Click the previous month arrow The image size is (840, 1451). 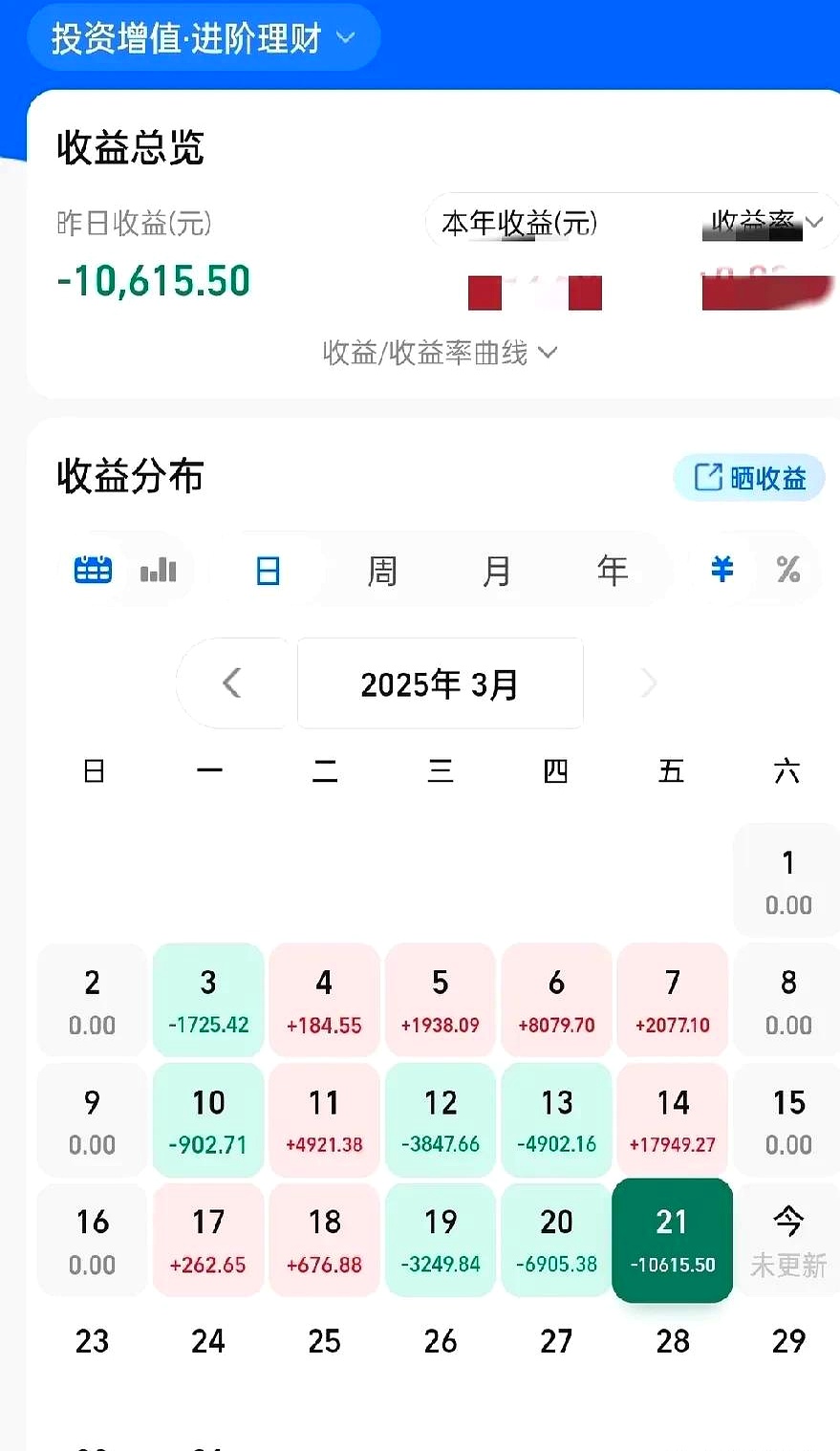pos(232,682)
